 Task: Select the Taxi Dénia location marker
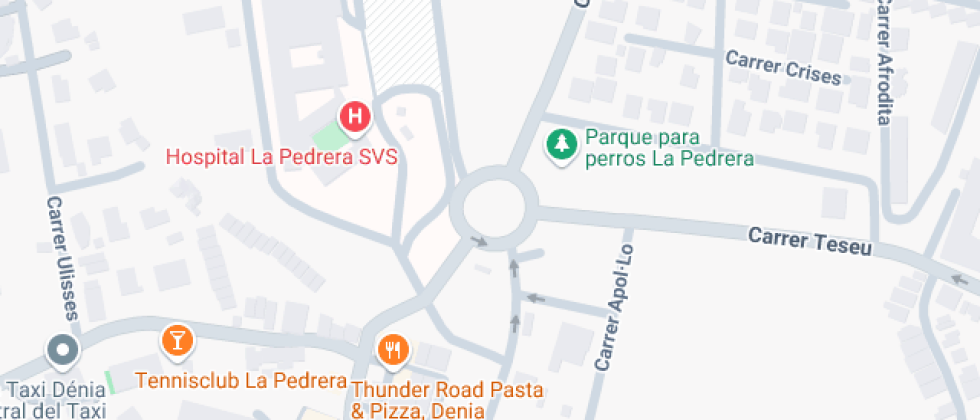(x=62, y=351)
